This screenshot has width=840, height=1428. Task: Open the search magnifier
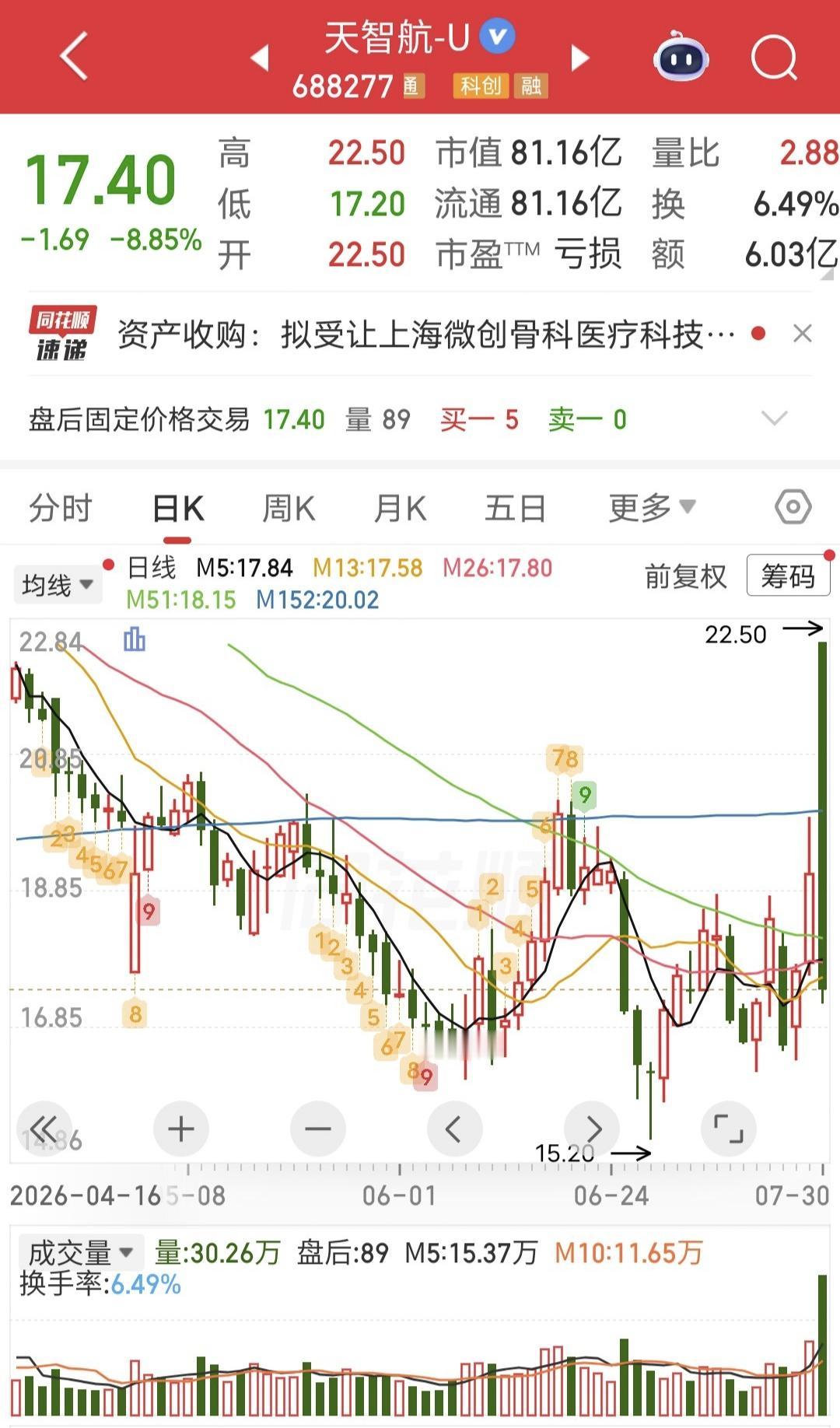point(775,57)
